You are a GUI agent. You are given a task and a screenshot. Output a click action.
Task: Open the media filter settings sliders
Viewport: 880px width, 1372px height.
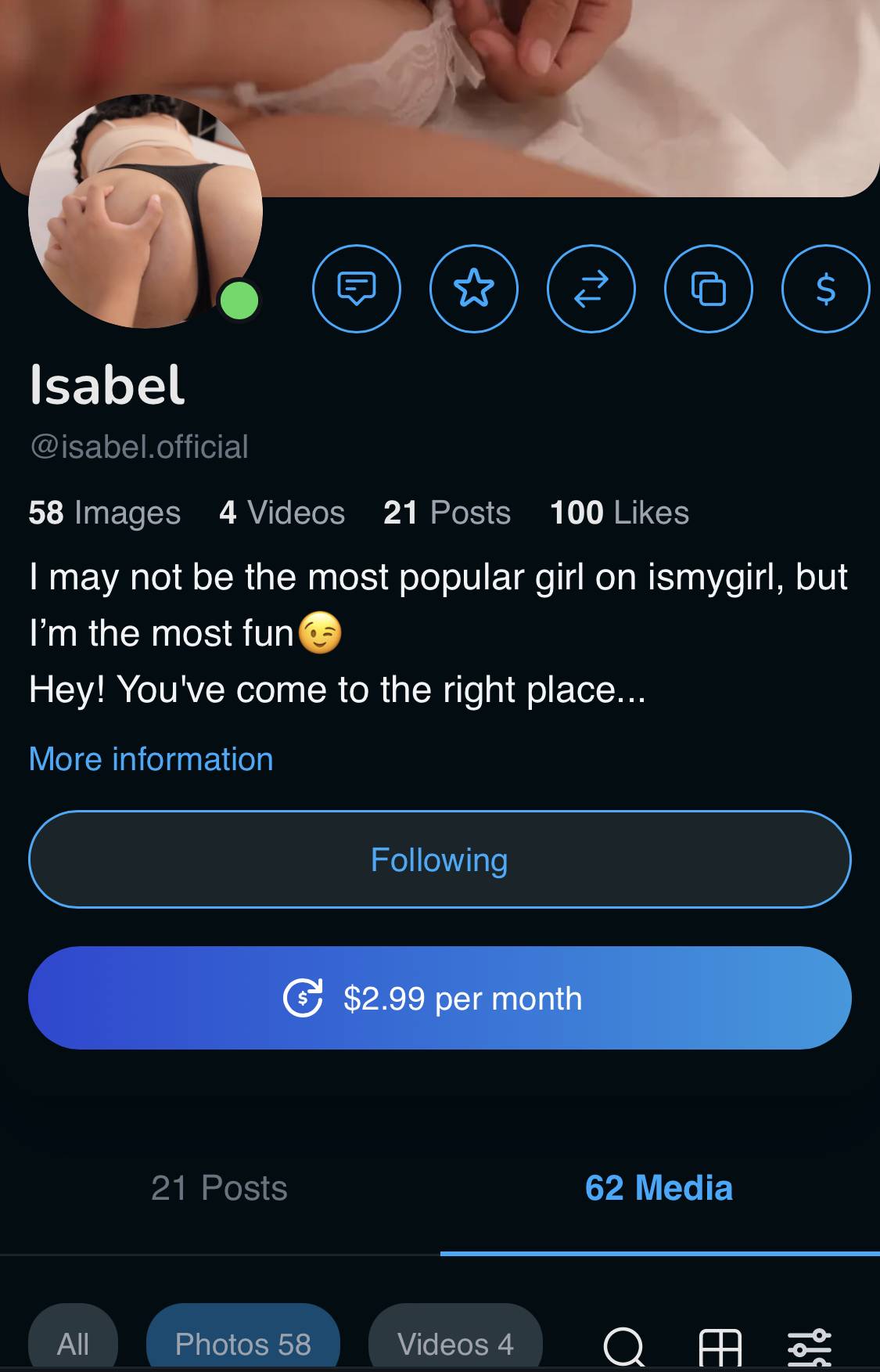pyautogui.click(x=809, y=1347)
